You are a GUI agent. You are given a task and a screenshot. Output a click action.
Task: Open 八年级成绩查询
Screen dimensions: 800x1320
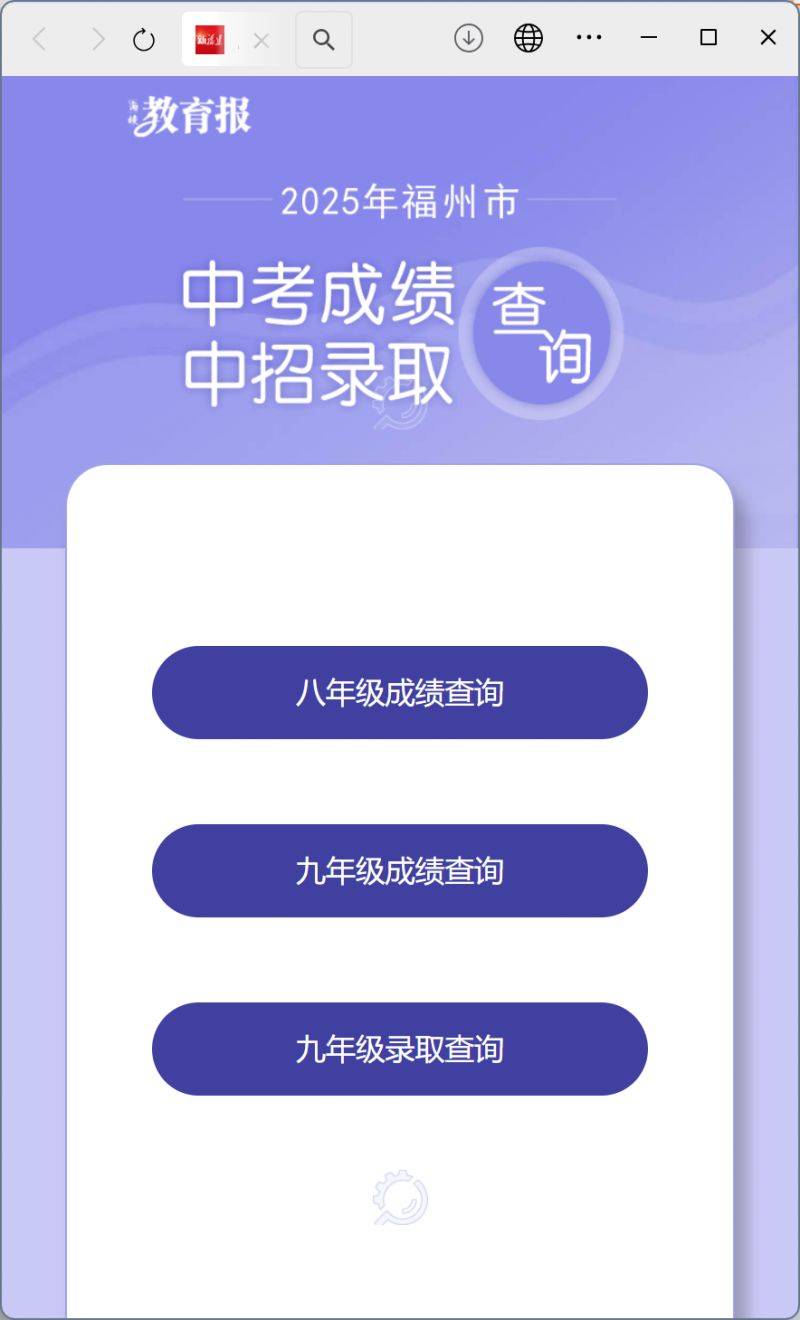[400, 692]
